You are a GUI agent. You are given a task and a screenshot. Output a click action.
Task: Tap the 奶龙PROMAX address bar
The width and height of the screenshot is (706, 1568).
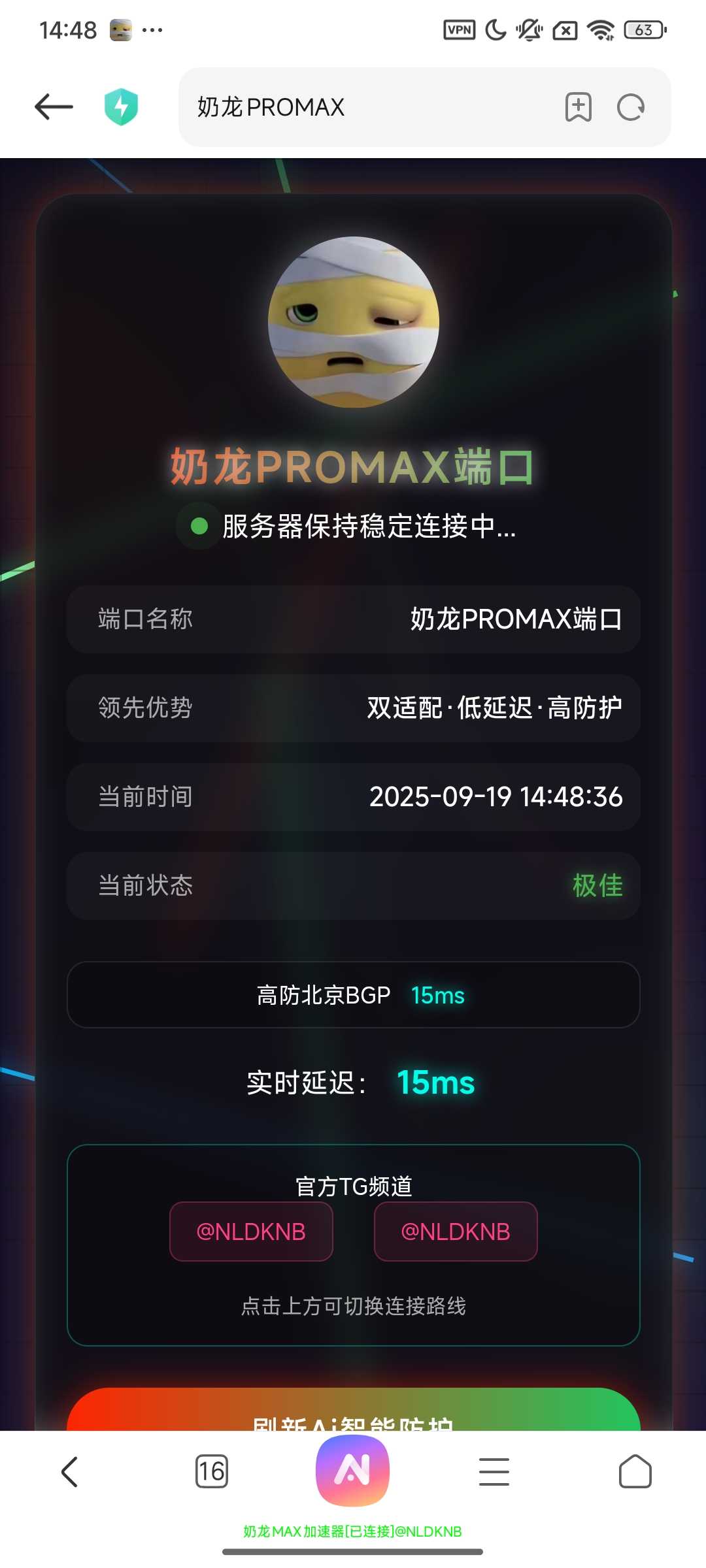(x=366, y=107)
